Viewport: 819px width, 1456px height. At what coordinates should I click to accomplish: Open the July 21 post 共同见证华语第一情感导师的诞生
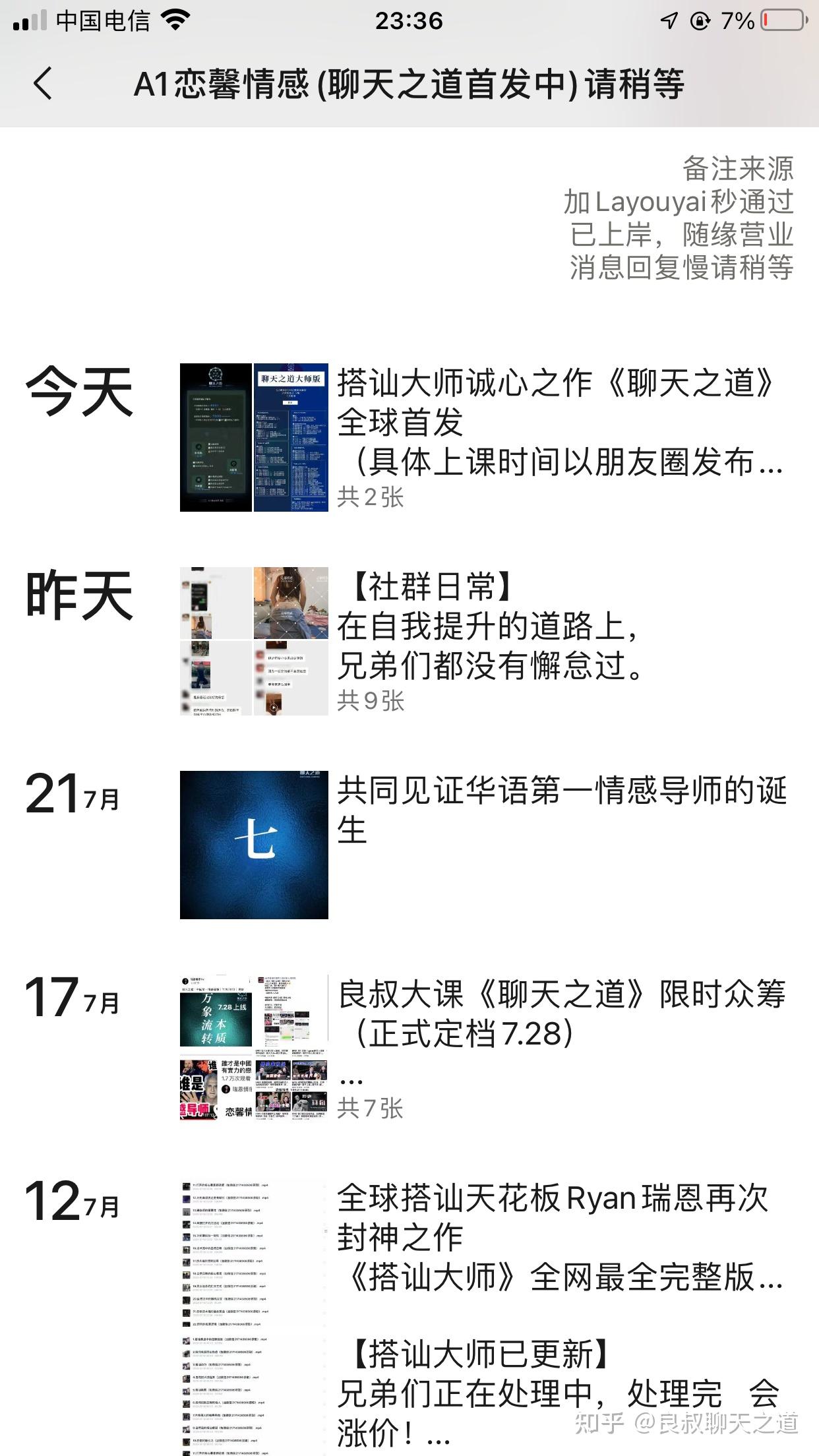(562, 809)
